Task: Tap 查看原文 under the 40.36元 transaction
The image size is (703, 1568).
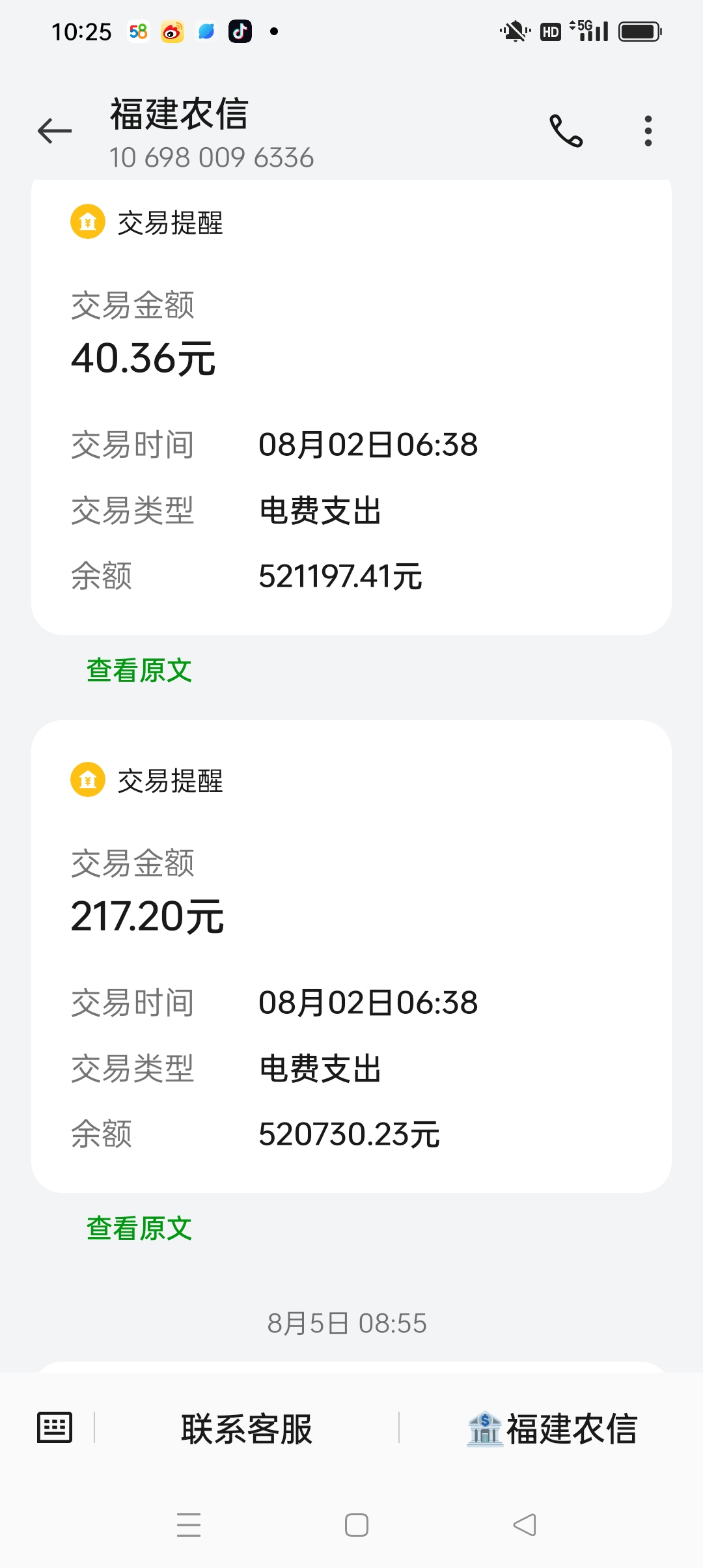Action: tap(139, 670)
